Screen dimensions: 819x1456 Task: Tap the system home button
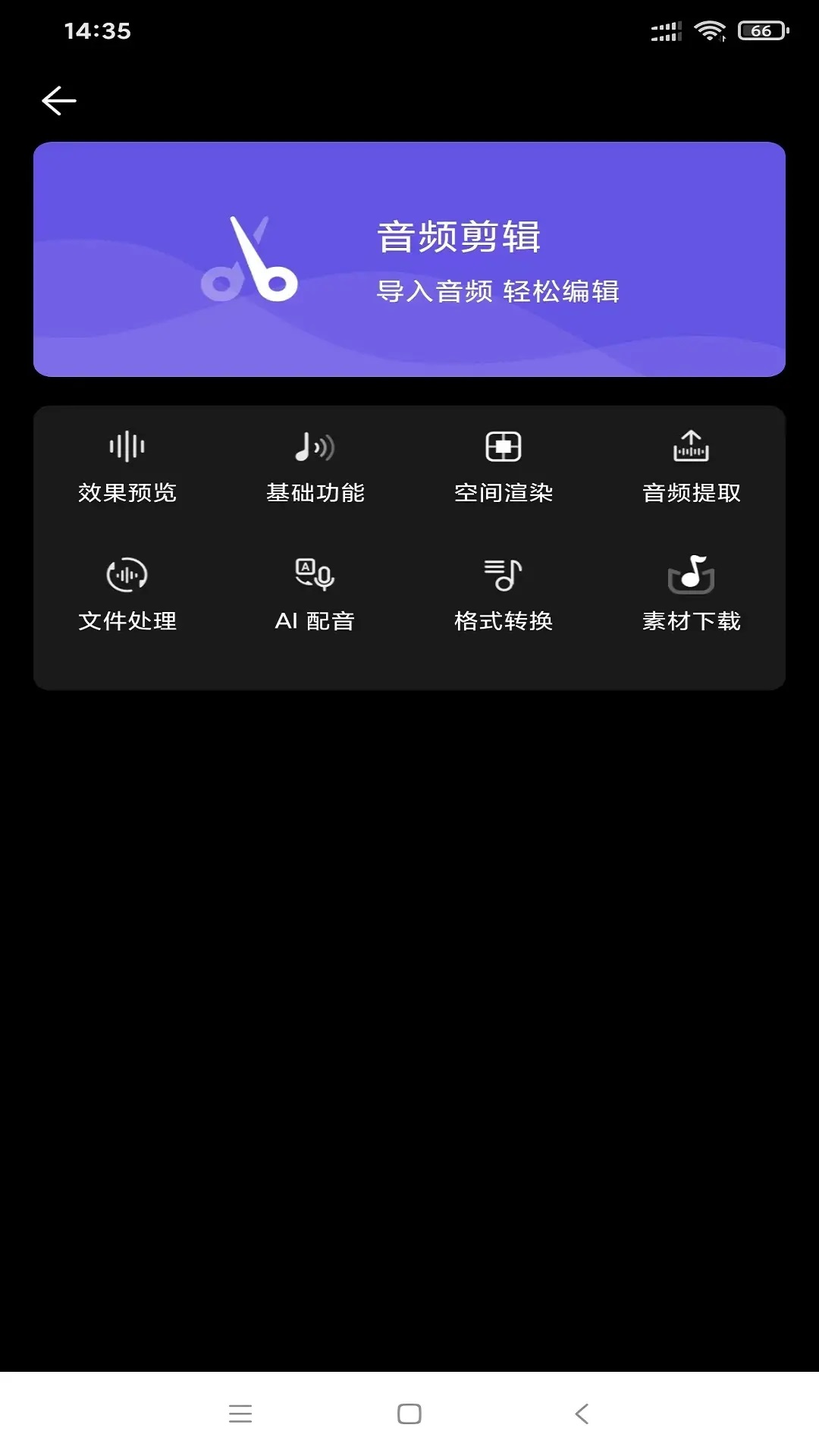pyautogui.click(x=409, y=1414)
